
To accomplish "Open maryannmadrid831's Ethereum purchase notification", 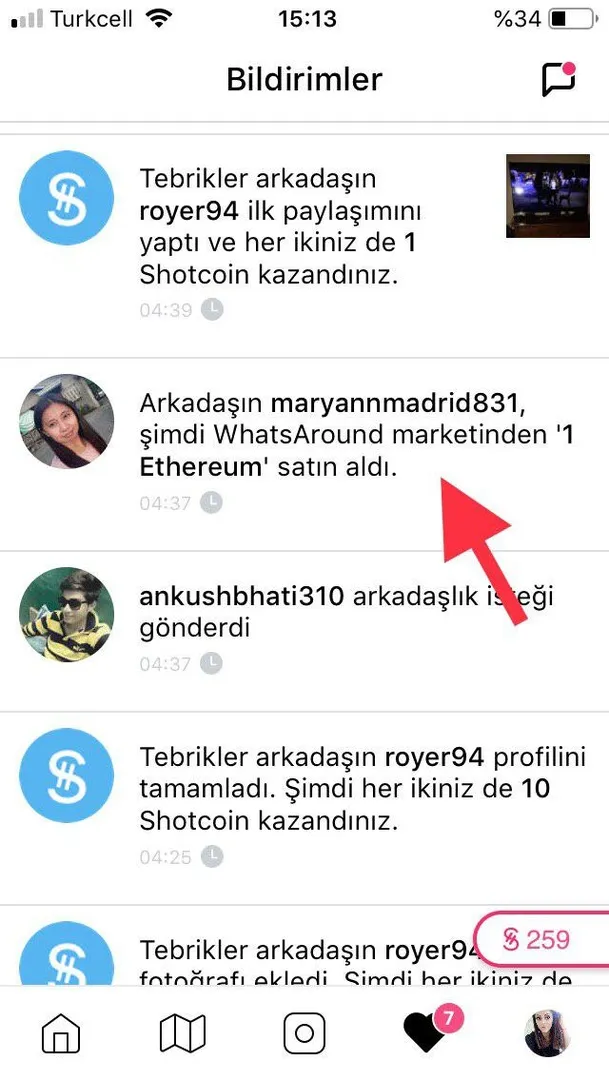I will click(304, 455).
